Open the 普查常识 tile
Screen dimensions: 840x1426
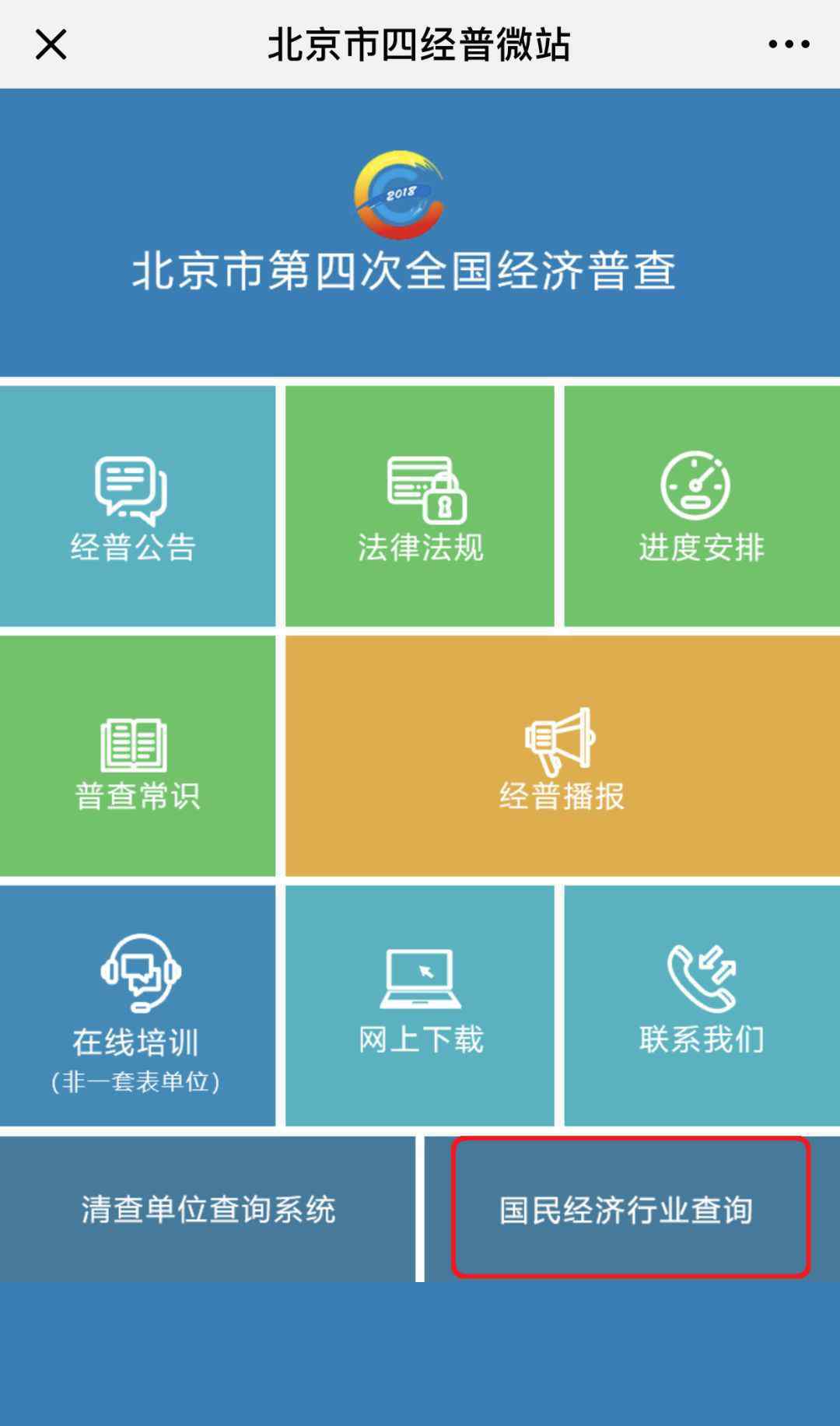click(137, 756)
